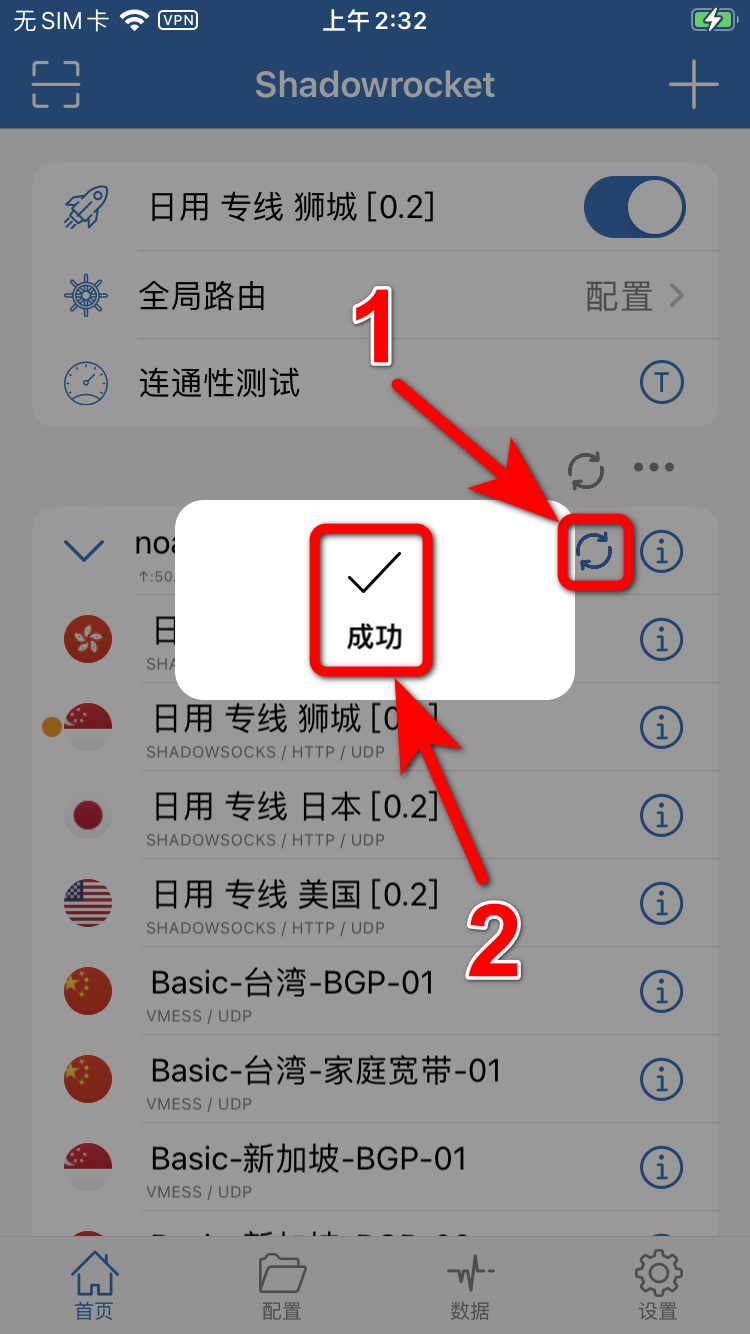Select the 日用 专线 日本 [0.2] server

295,815
